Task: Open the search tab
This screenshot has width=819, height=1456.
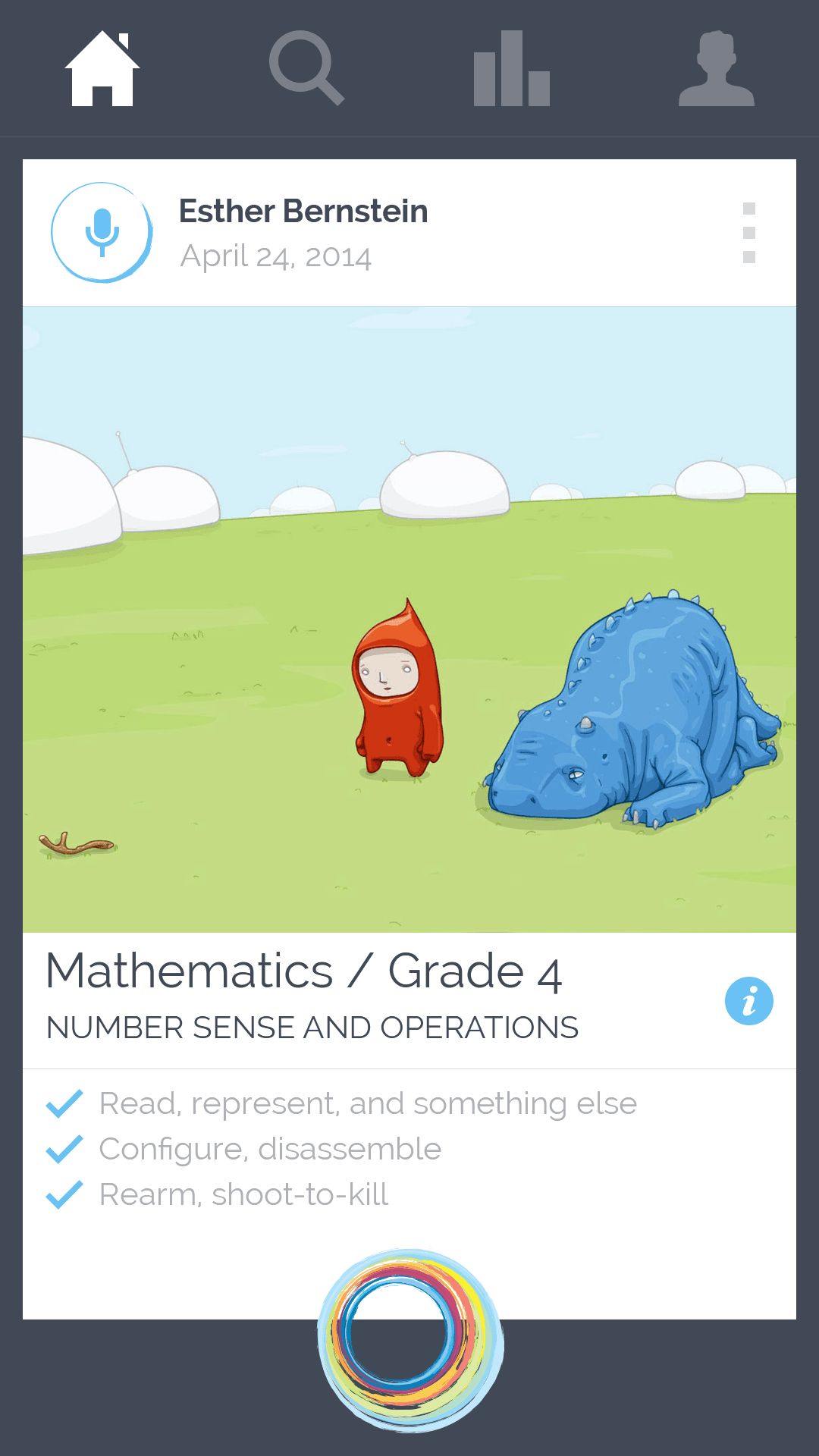Action: (x=306, y=68)
